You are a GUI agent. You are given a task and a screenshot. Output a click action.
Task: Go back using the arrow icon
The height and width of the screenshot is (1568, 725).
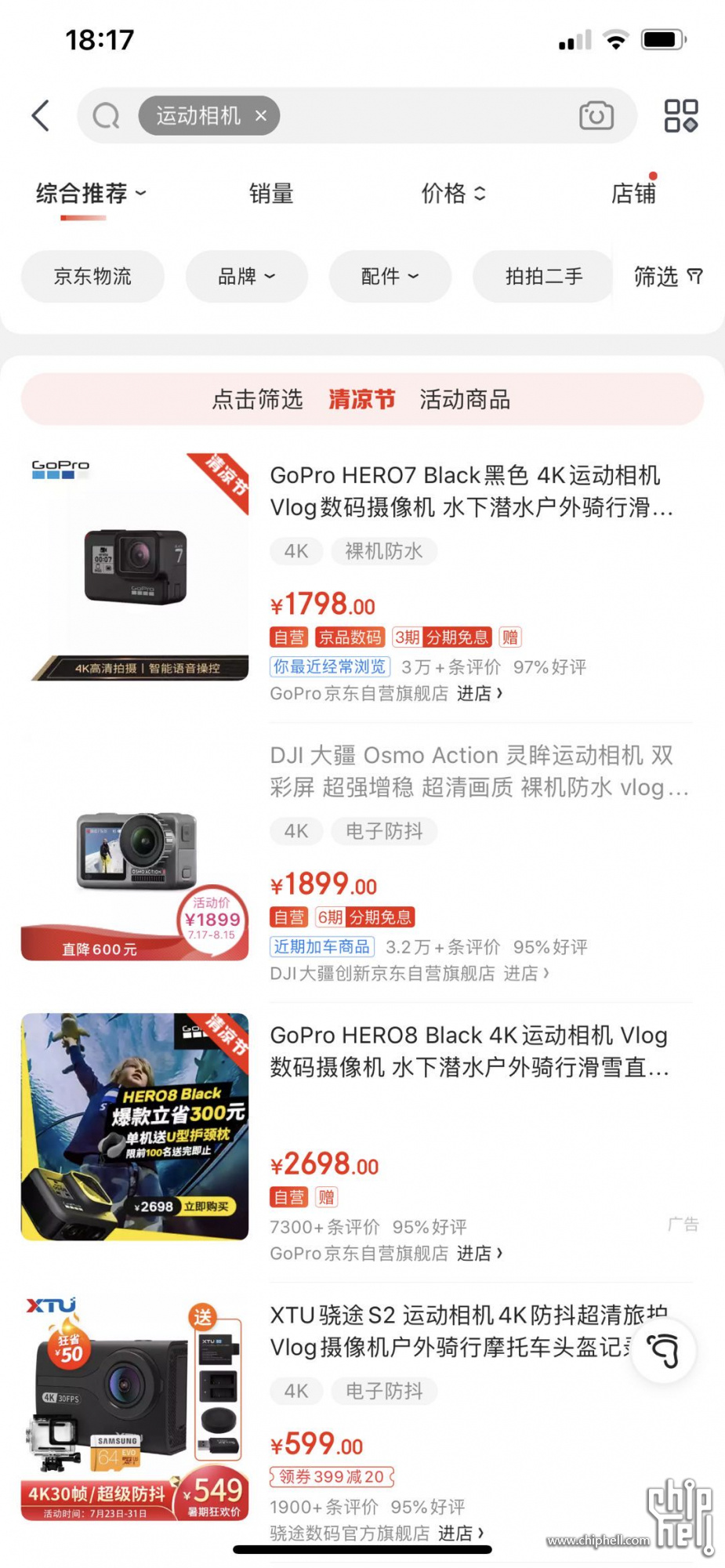click(x=41, y=116)
